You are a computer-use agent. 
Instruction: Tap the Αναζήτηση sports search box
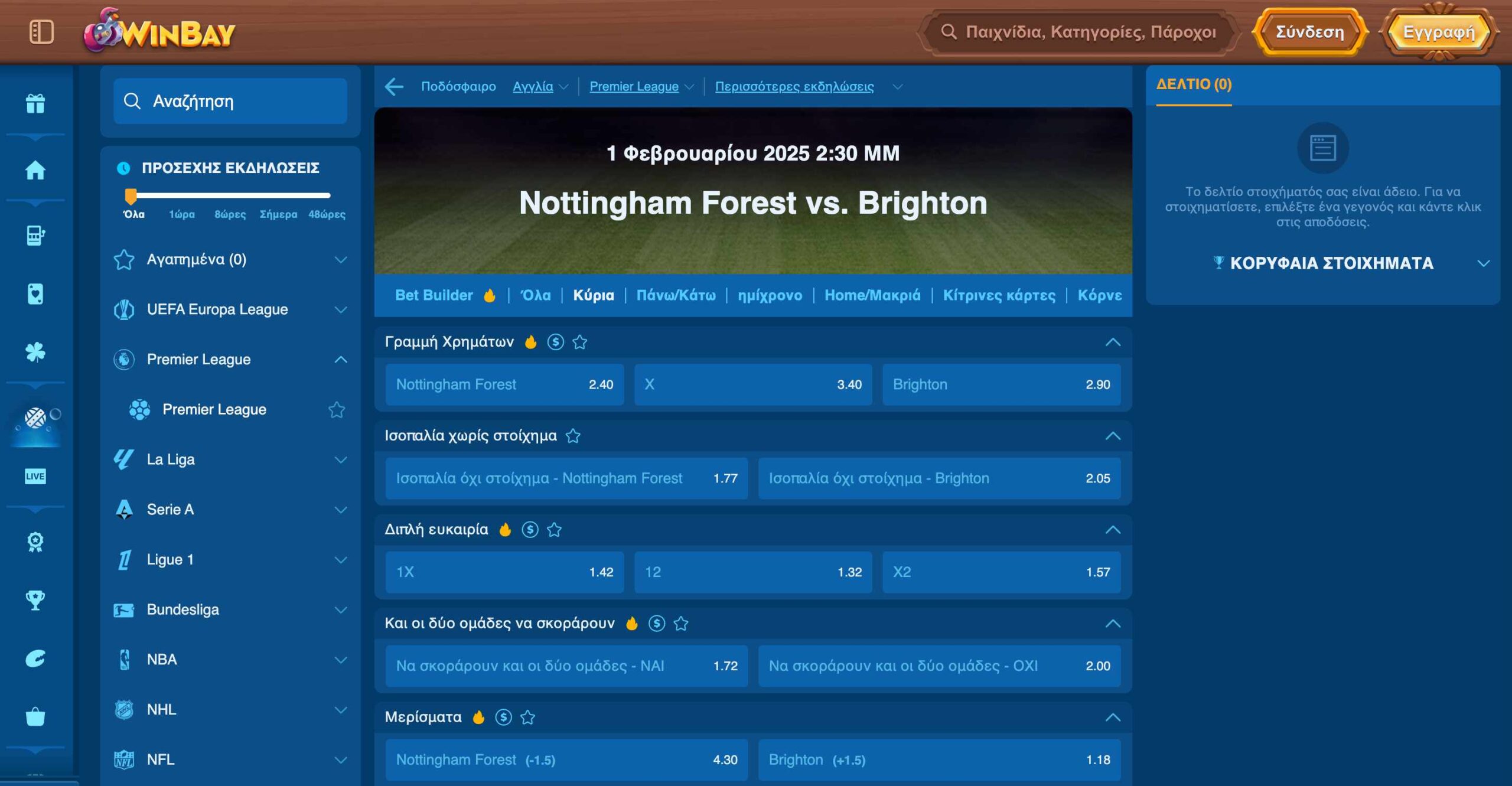(x=230, y=101)
